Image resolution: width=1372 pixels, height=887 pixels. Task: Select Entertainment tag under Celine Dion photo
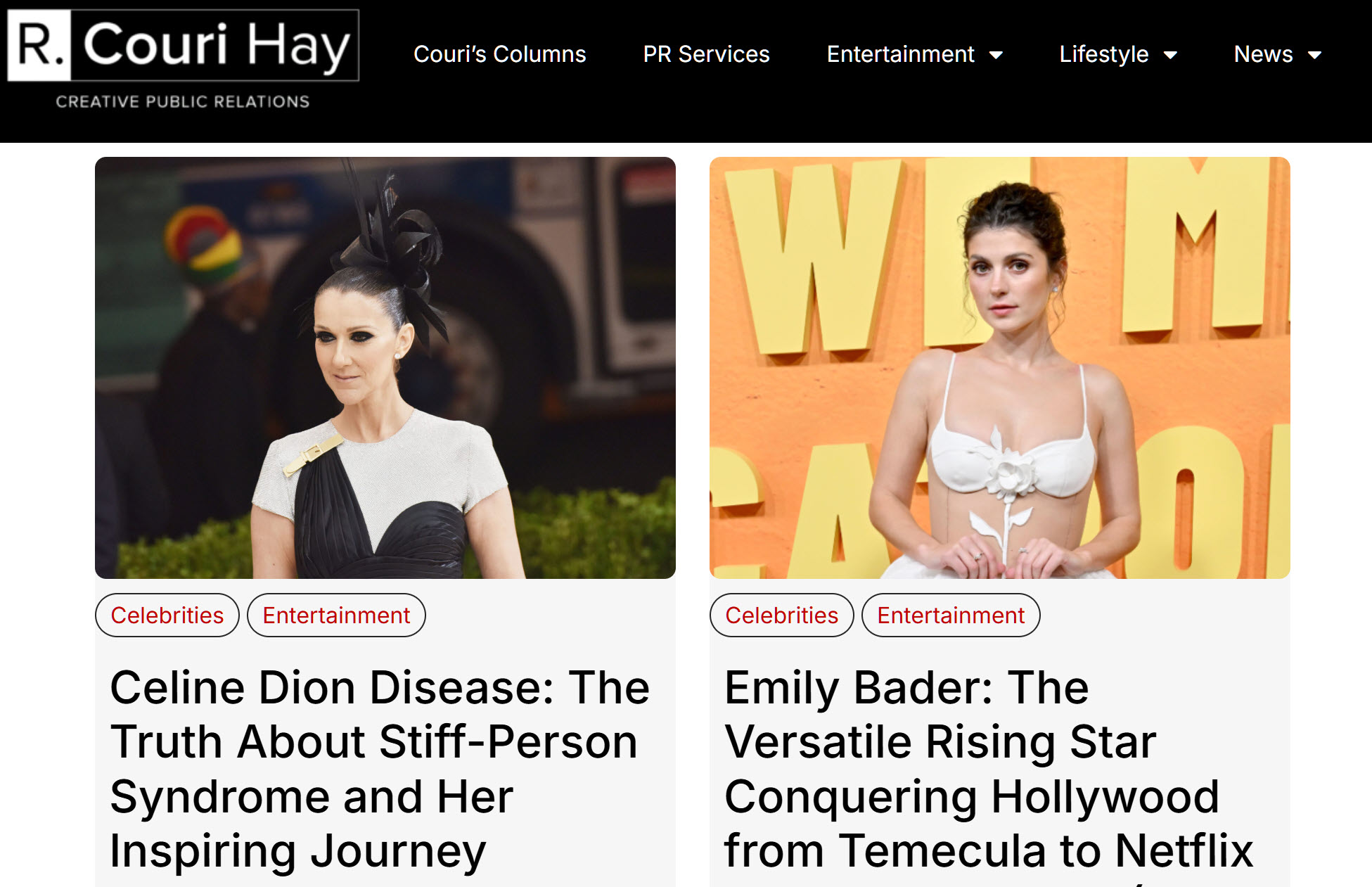pyautogui.click(x=336, y=615)
